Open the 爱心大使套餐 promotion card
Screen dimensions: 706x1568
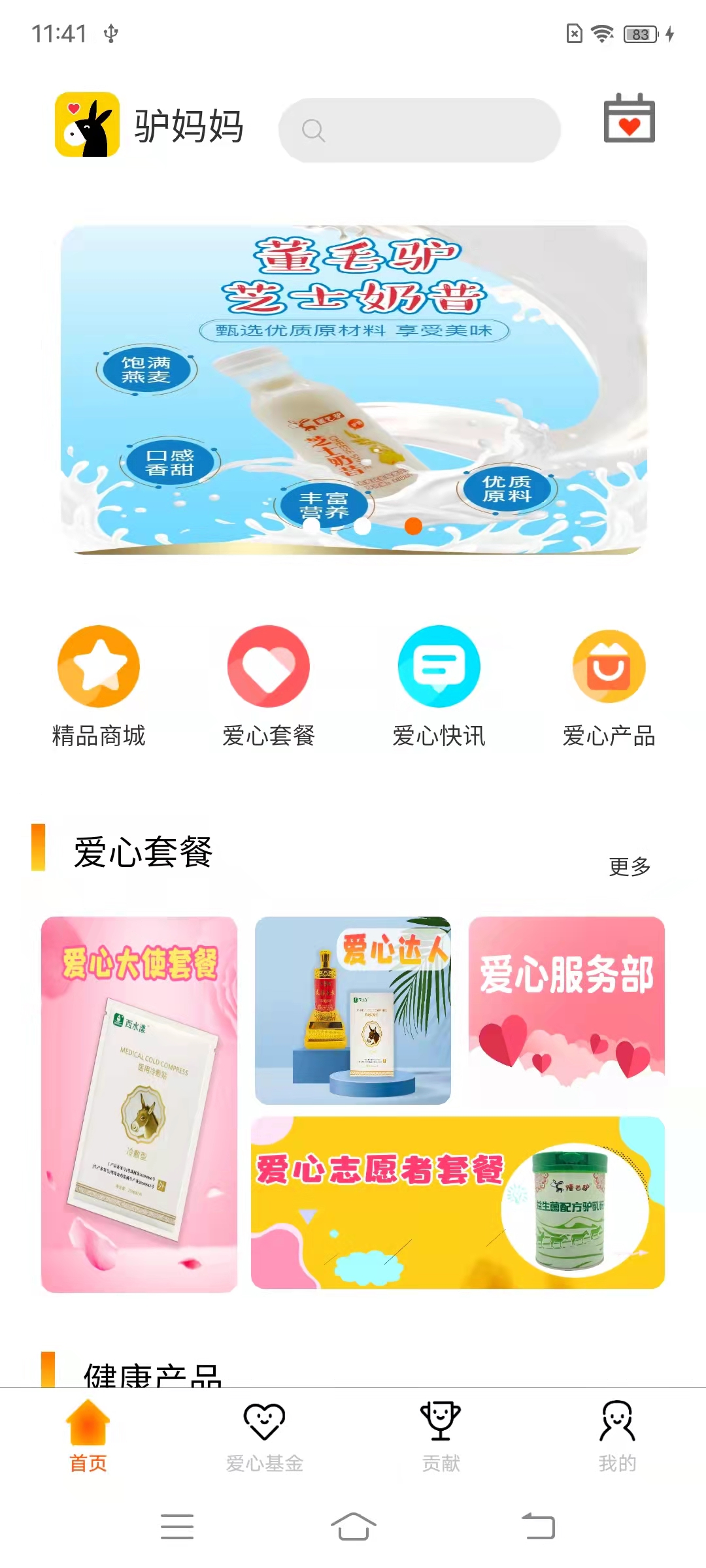(138, 1104)
